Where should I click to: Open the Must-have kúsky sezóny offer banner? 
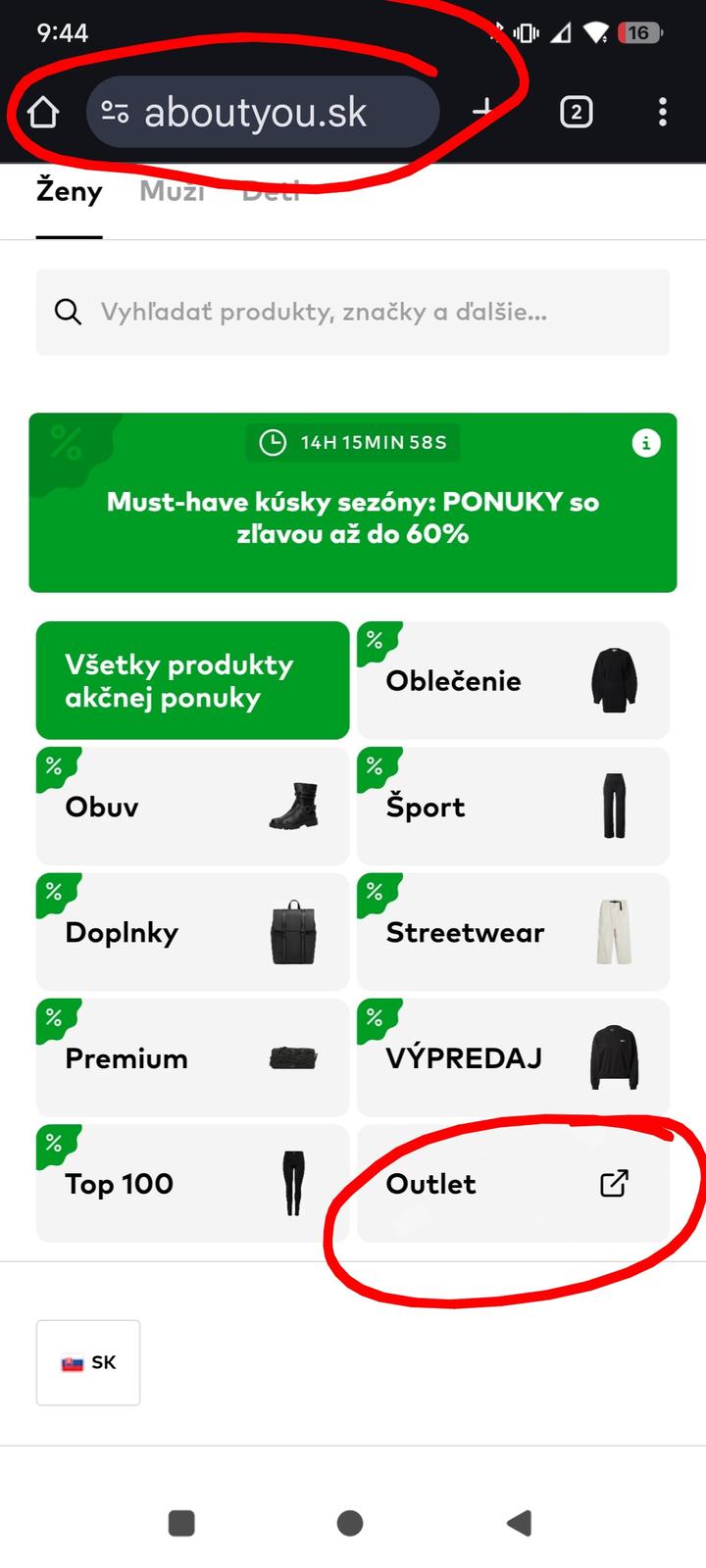tap(353, 517)
